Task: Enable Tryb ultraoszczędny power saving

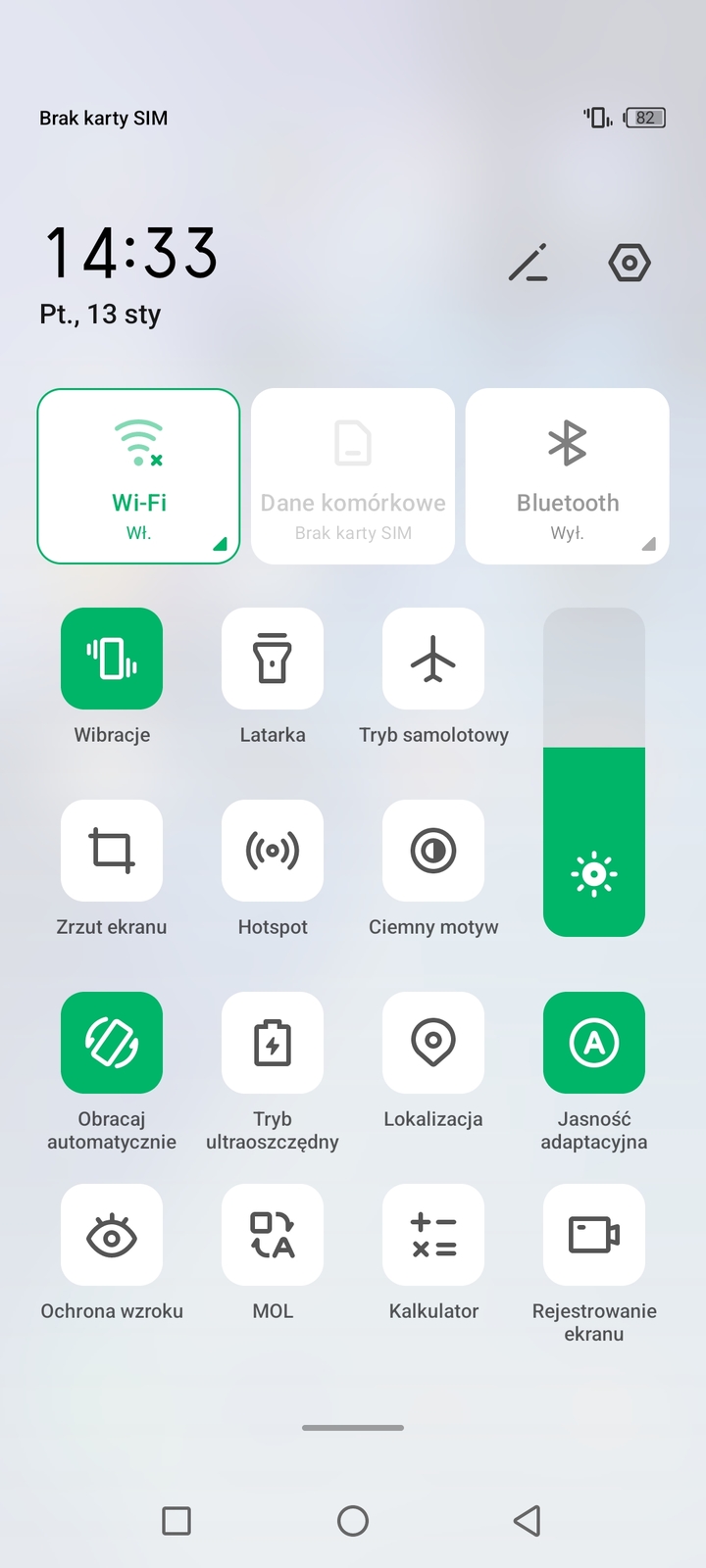Action: tap(273, 1043)
